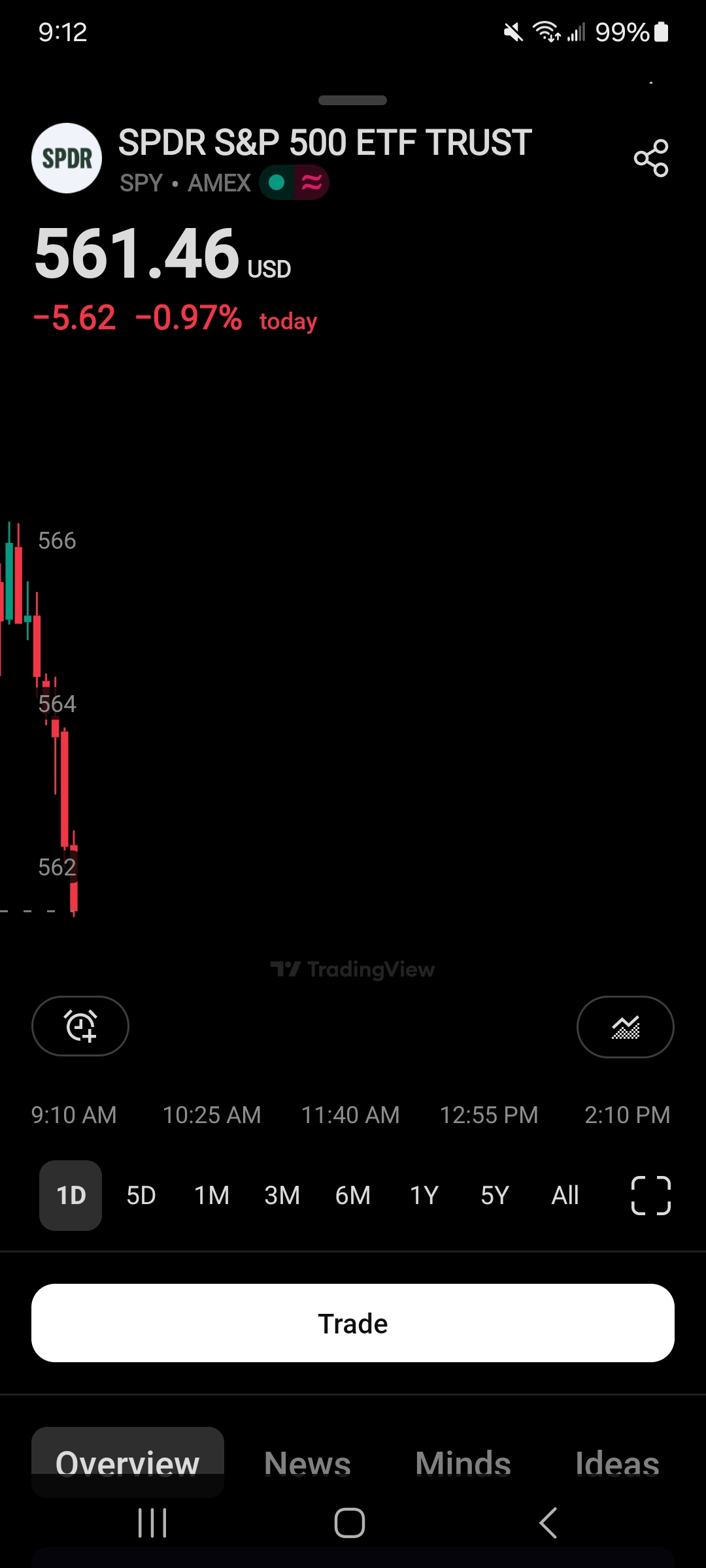This screenshot has width=706, height=1568.
Task: View the 1Y chart range
Action: [x=424, y=1196]
